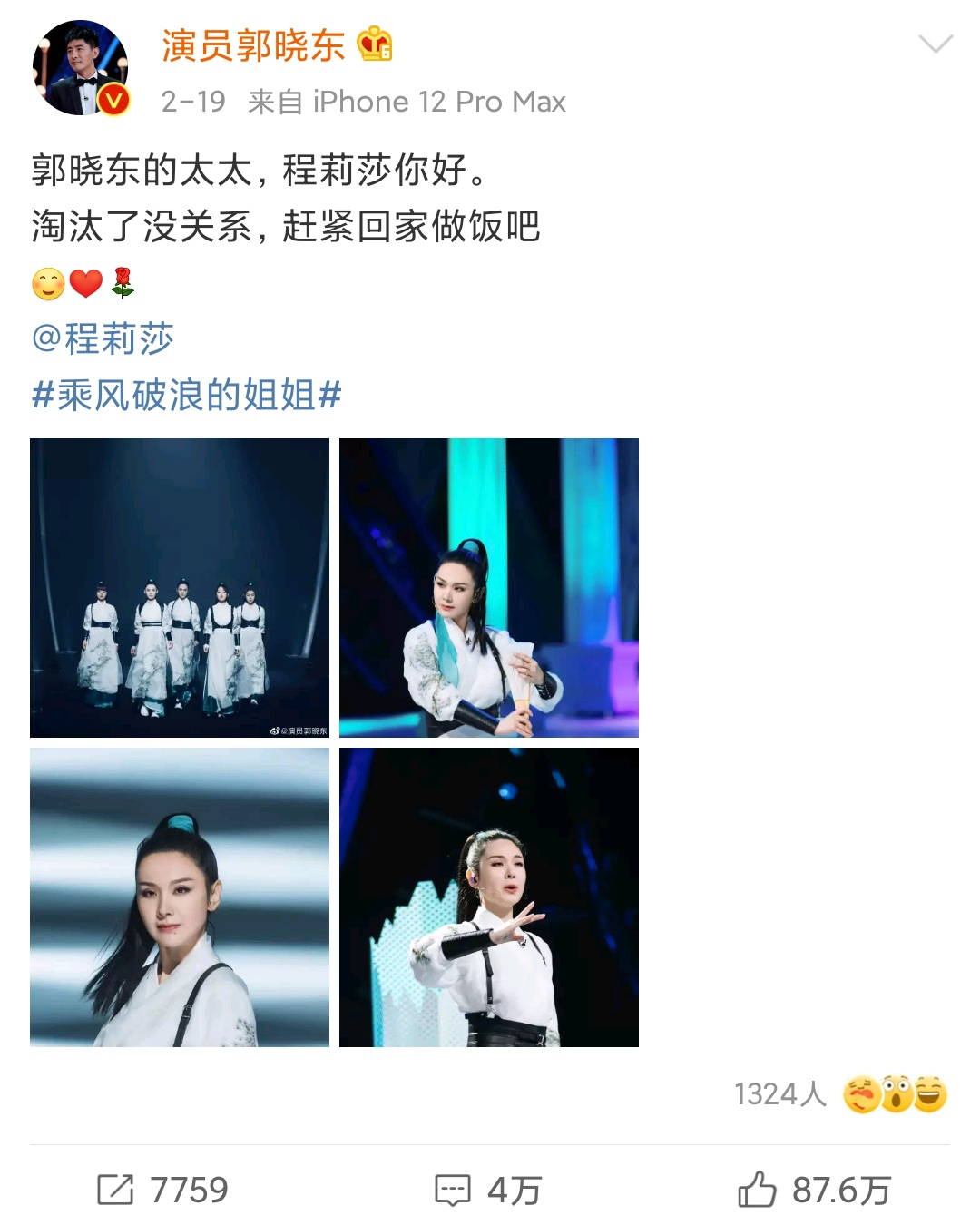Open the @程莉莎 mention link
The width and height of the screenshot is (980, 1225).
pos(102,339)
